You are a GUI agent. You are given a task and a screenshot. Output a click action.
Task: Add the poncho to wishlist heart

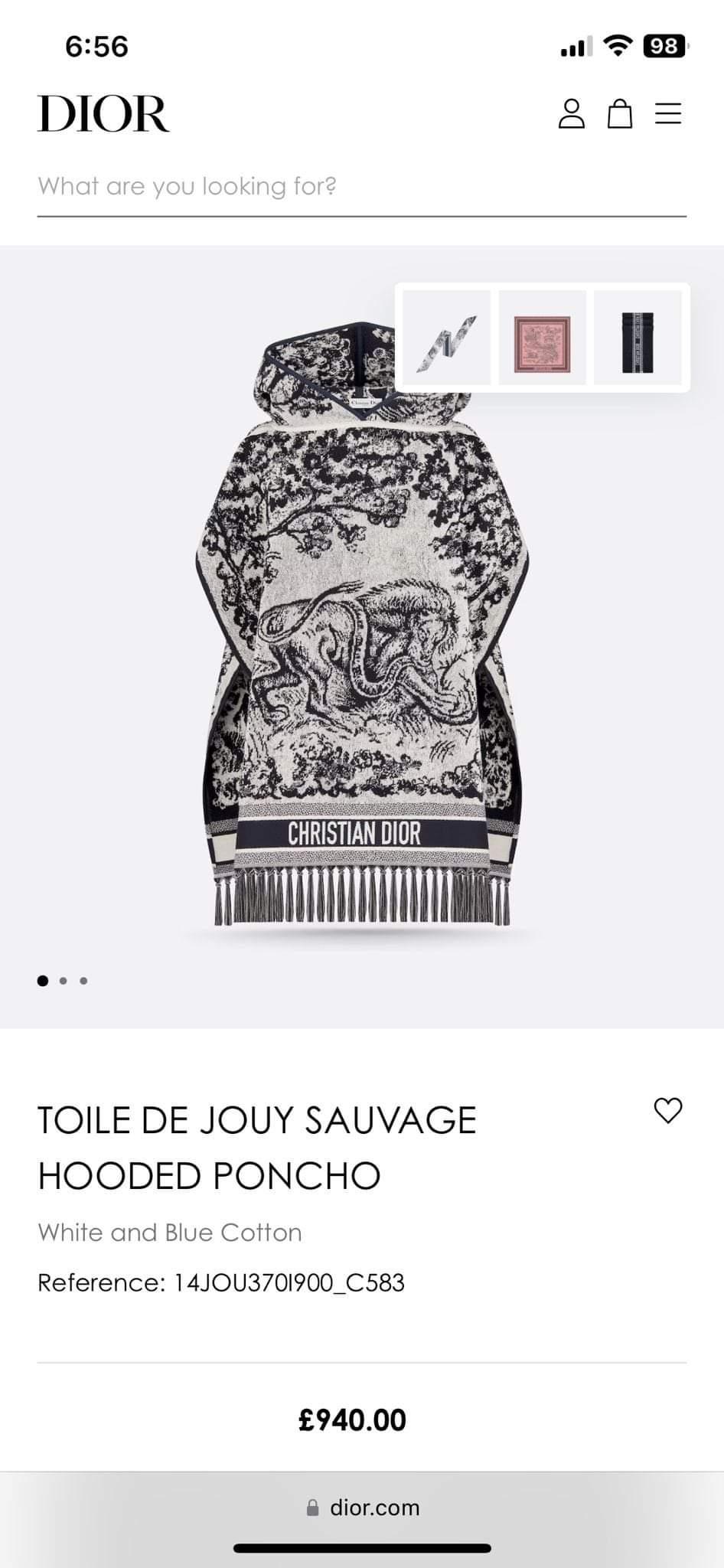click(x=668, y=1110)
